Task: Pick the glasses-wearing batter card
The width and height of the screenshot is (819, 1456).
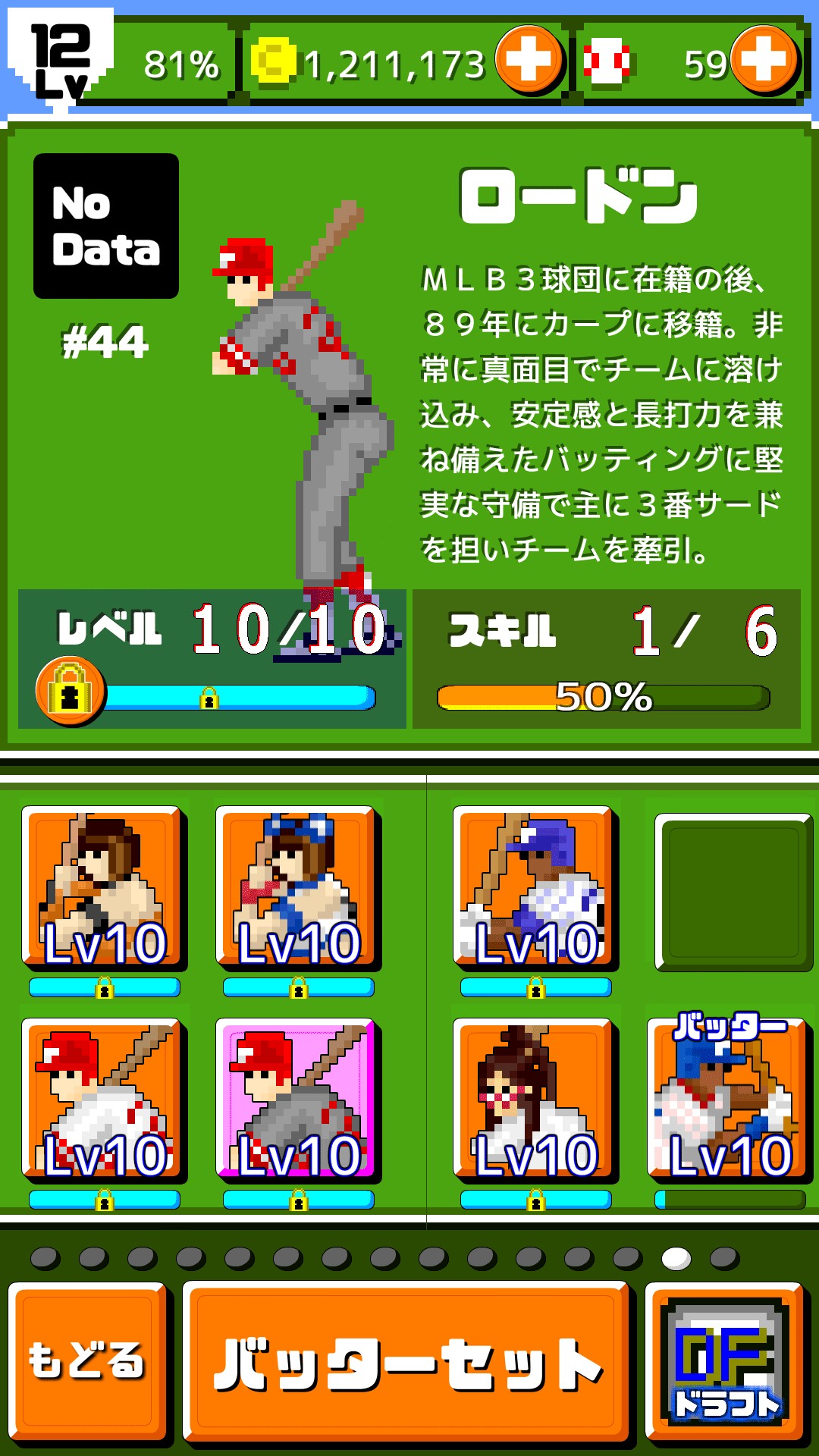Action: point(535,1099)
